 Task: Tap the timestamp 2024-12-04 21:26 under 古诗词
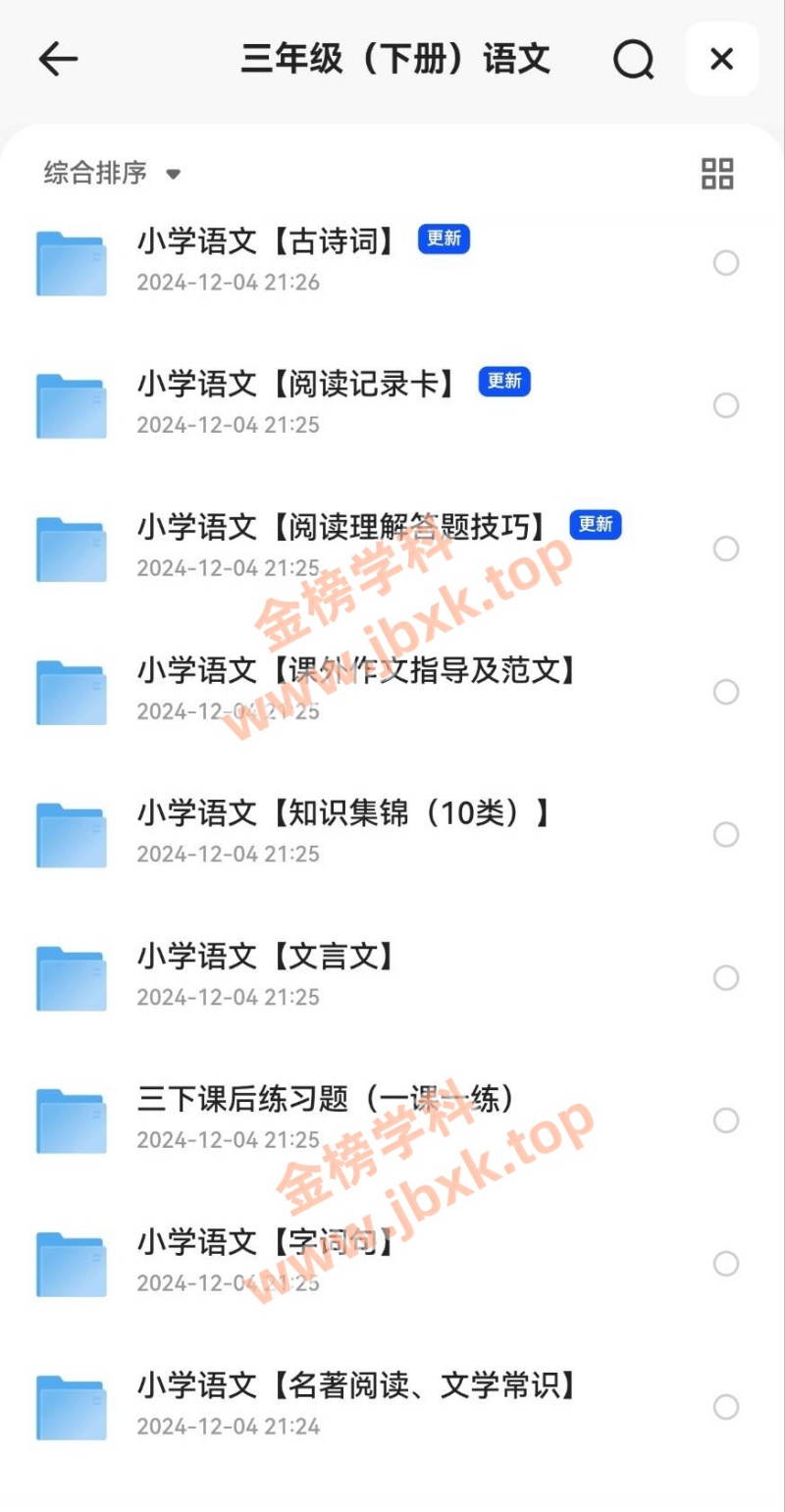(227, 282)
